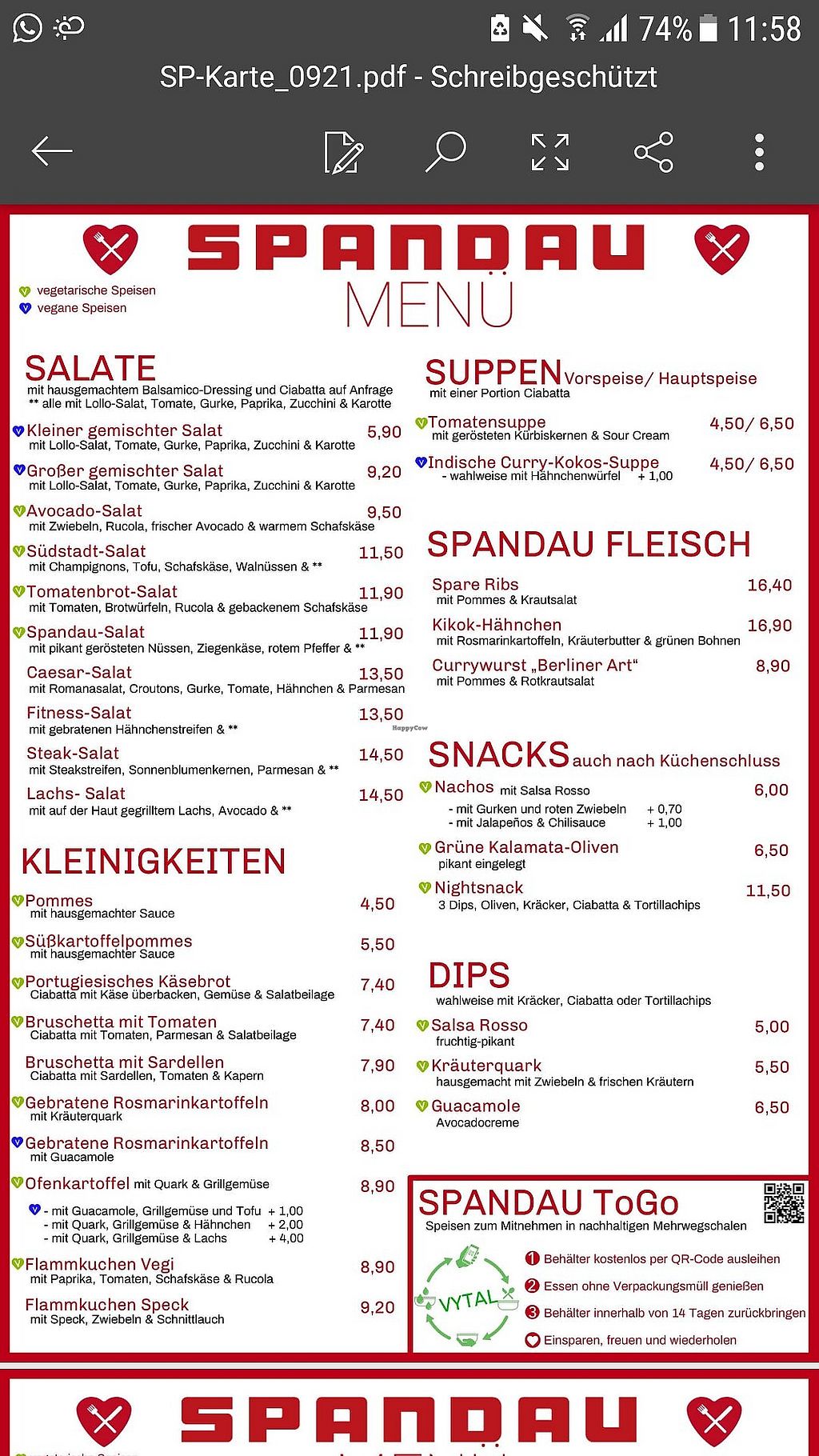819x1456 pixels.
Task: Open the three-dot overflow menu
Action: click(x=759, y=152)
